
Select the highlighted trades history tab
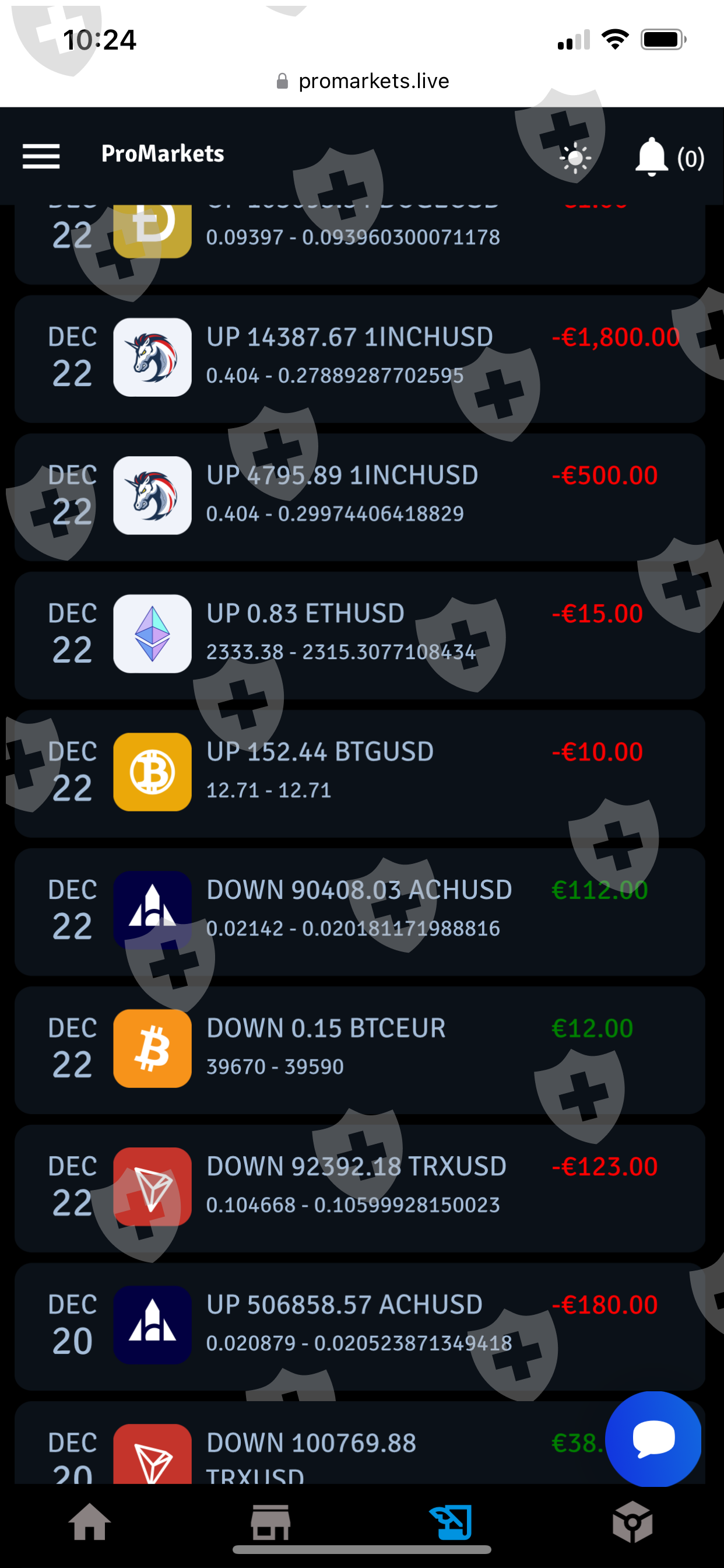click(x=451, y=1522)
